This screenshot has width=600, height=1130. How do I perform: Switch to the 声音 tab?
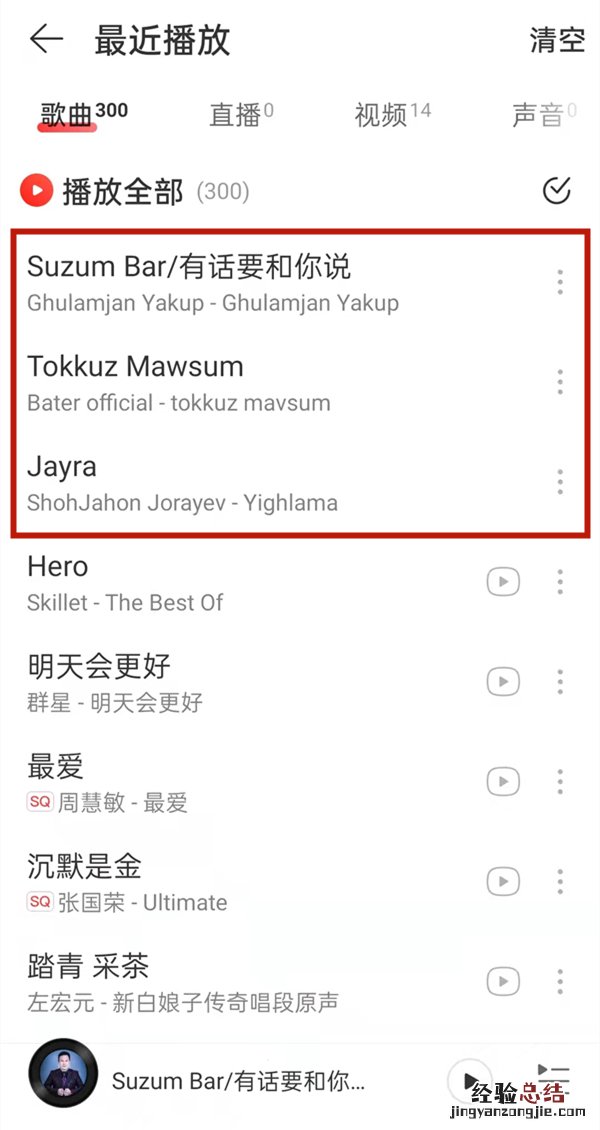coord(540,115)
